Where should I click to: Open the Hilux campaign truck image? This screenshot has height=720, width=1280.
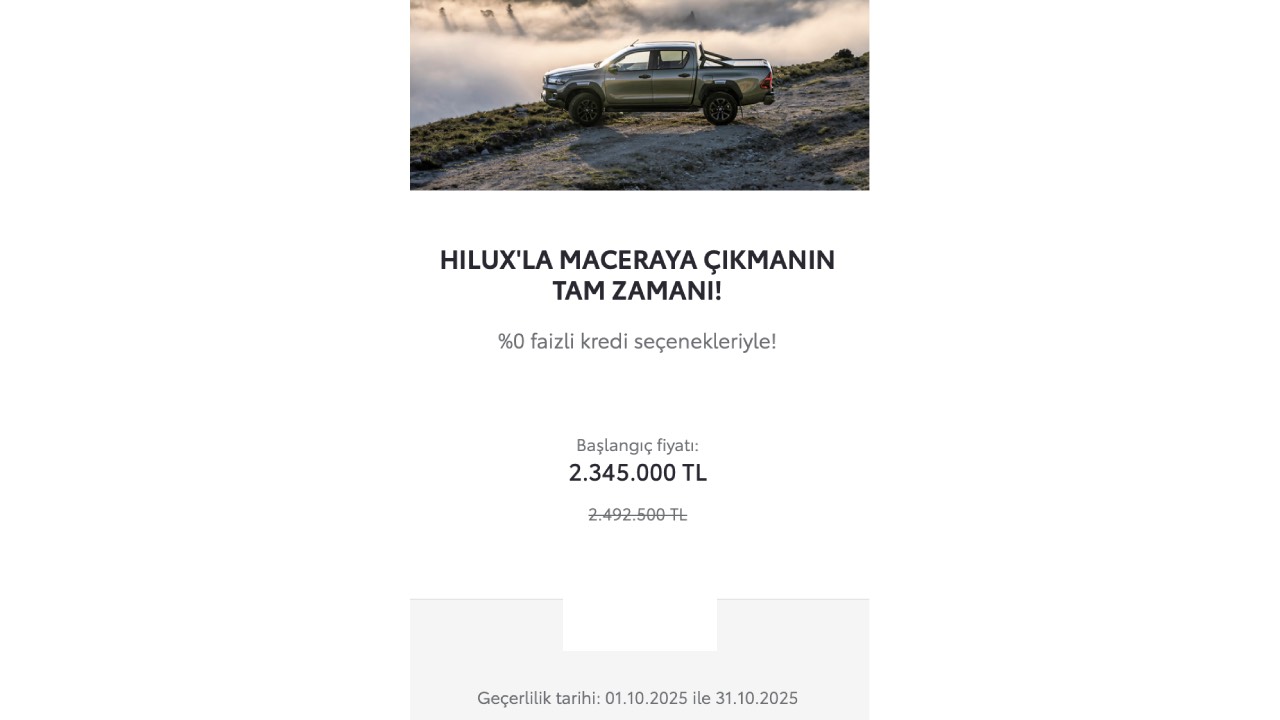pyautogui.click(x=639, y=94)
